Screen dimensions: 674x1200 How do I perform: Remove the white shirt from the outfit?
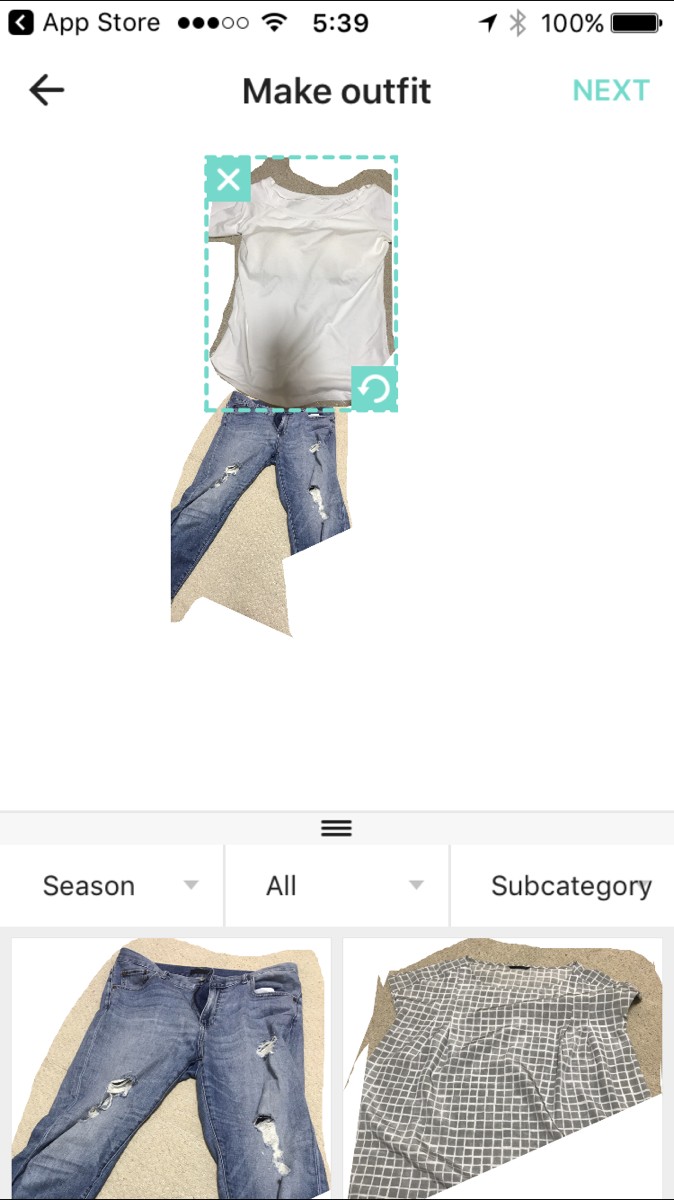click(228, 180)
